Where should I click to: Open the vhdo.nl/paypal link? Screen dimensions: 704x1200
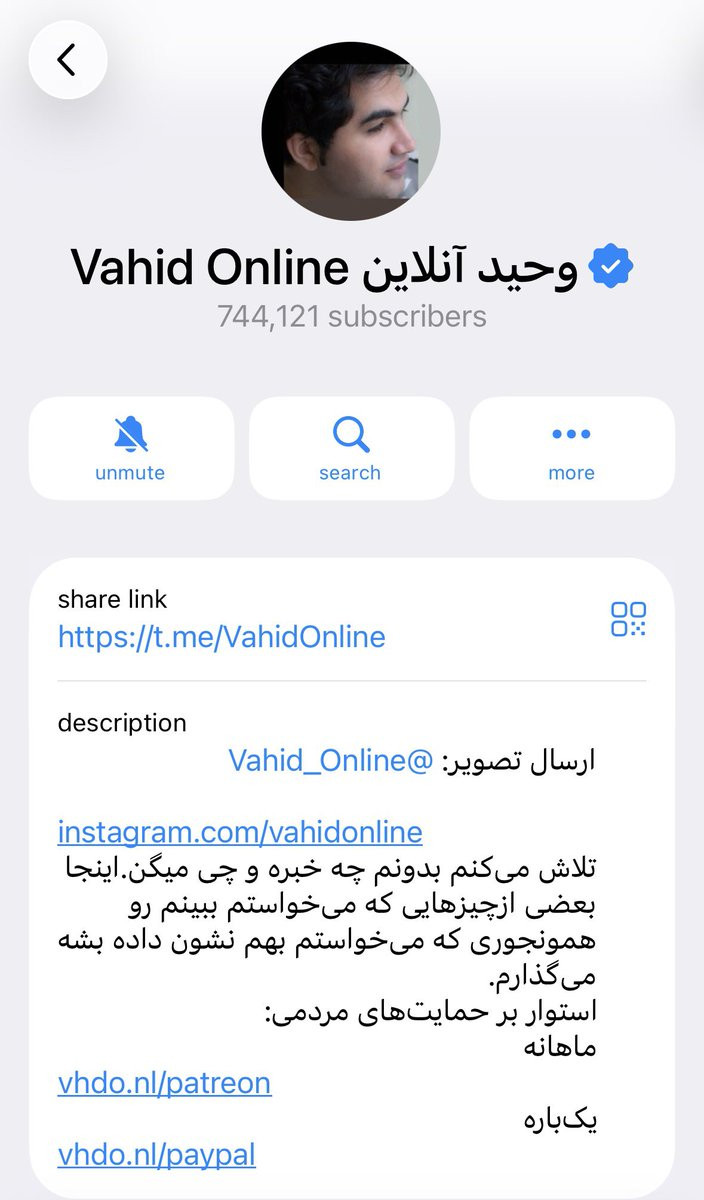(x=157, y=1155)
